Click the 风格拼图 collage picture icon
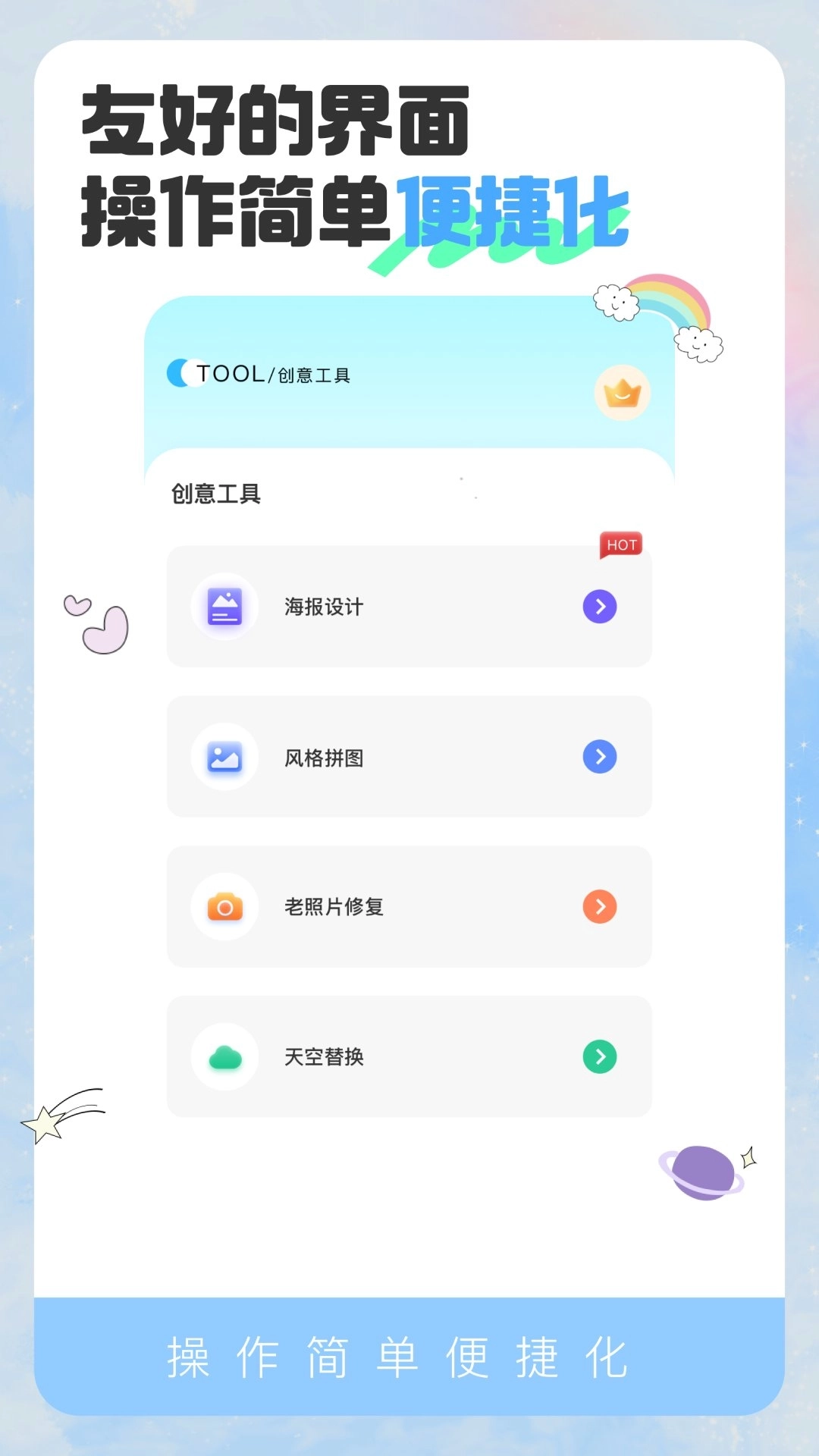The width and height of the screenshot is (819, 1456). (x=224, y=756)
